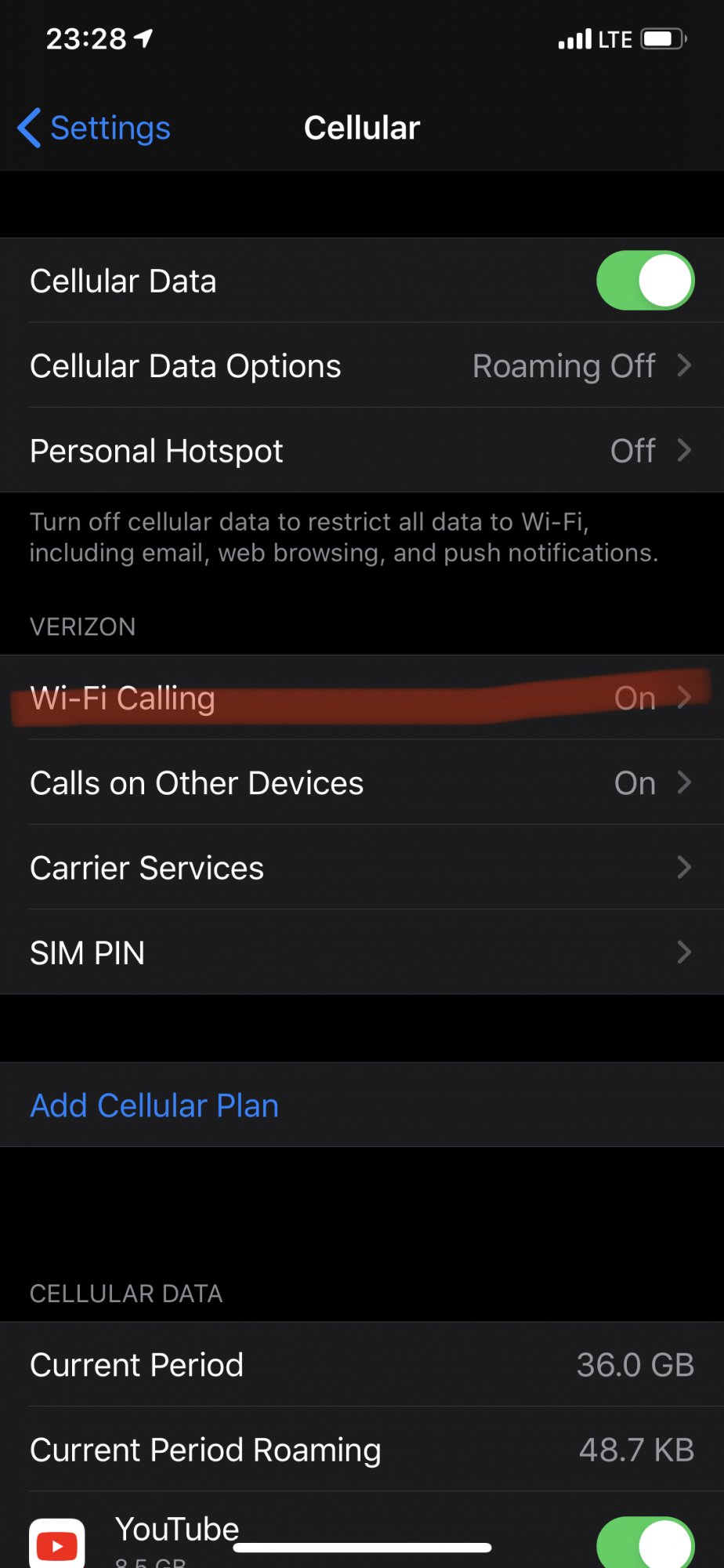724x1568 pixels.
Task: Open Calls on Other Devices
Action: click(362, 782)
